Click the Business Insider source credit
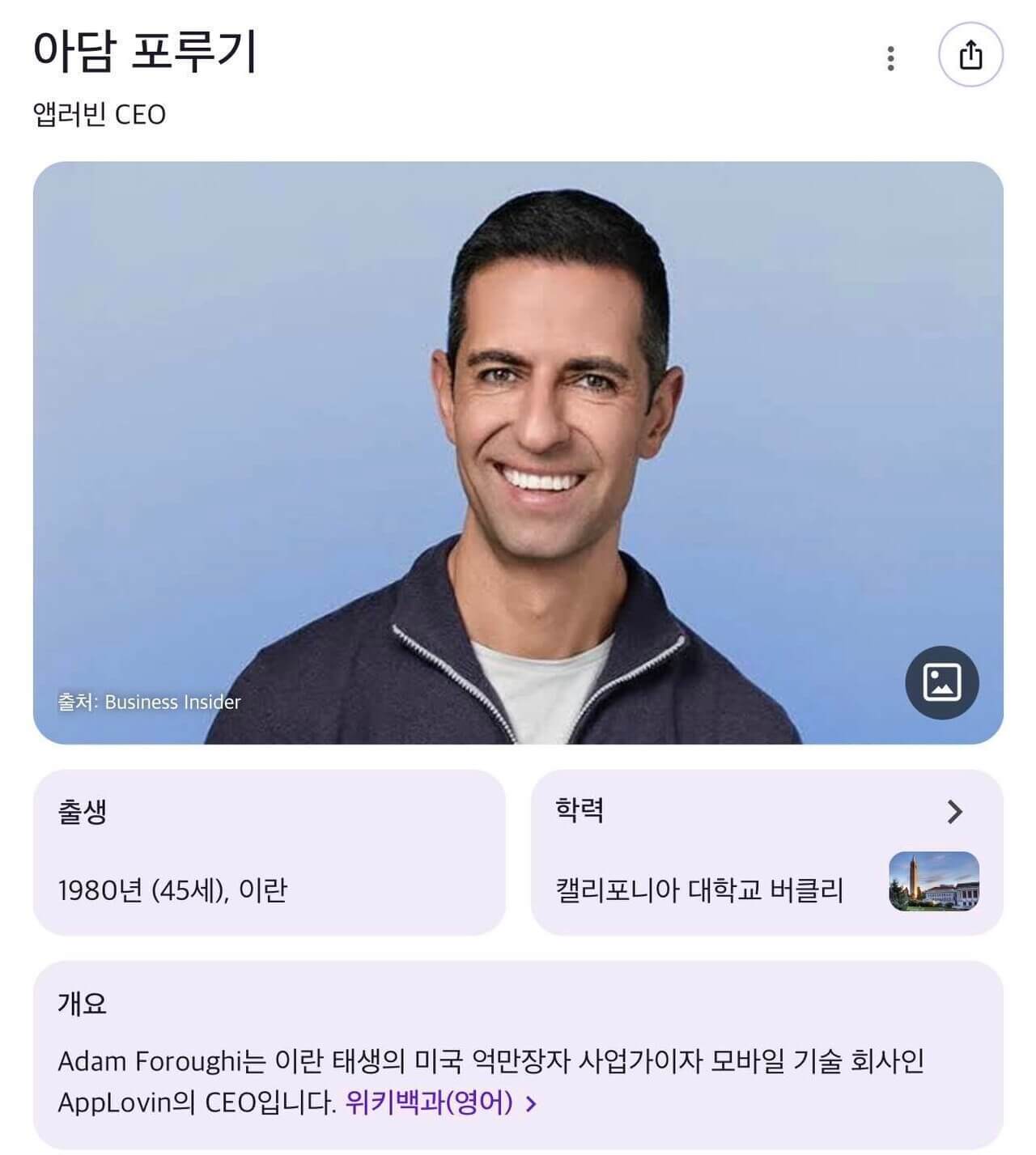 click(x=148, y=703)
